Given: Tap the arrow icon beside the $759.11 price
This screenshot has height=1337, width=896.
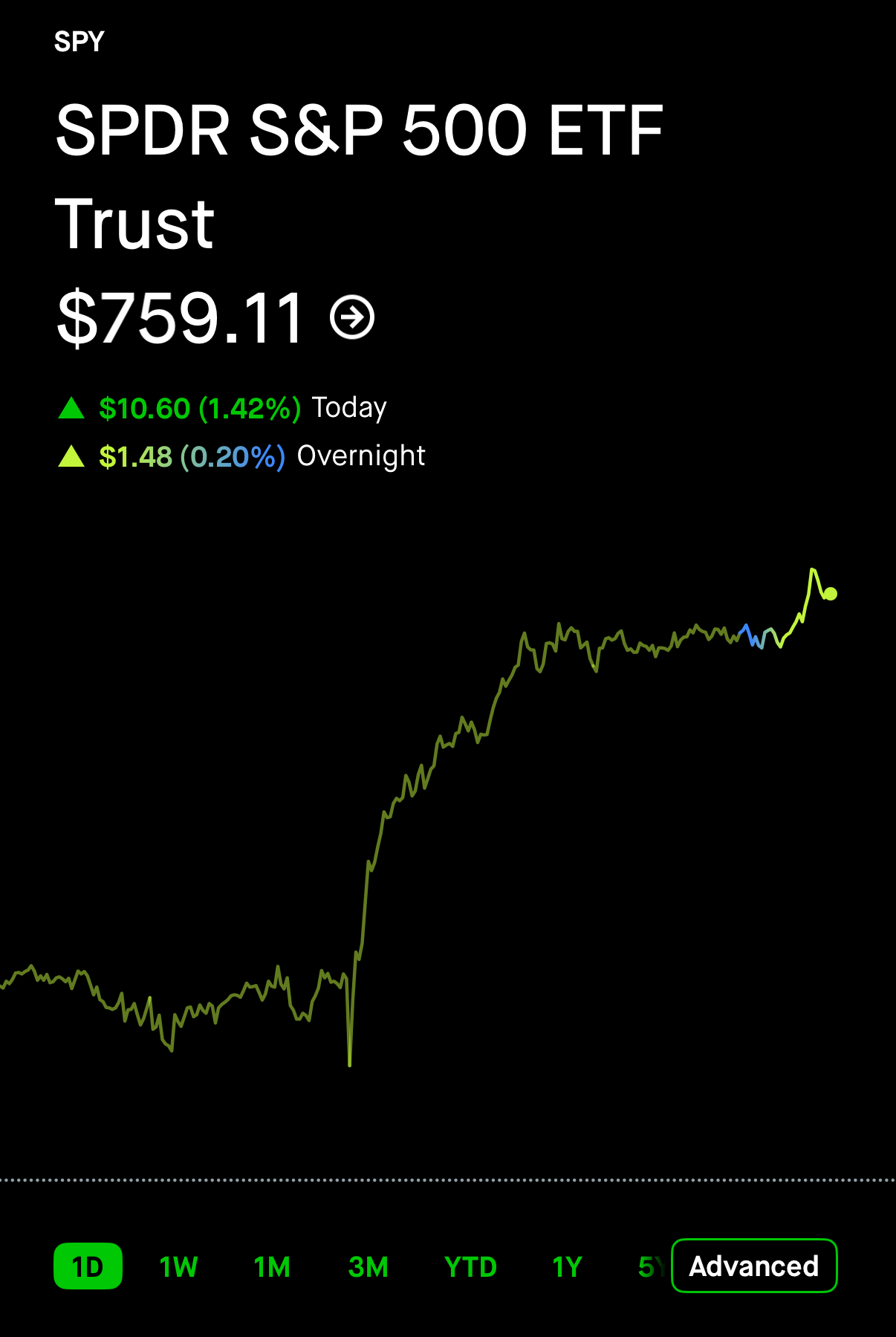Looking at the screenshot, I should [352, 317].
